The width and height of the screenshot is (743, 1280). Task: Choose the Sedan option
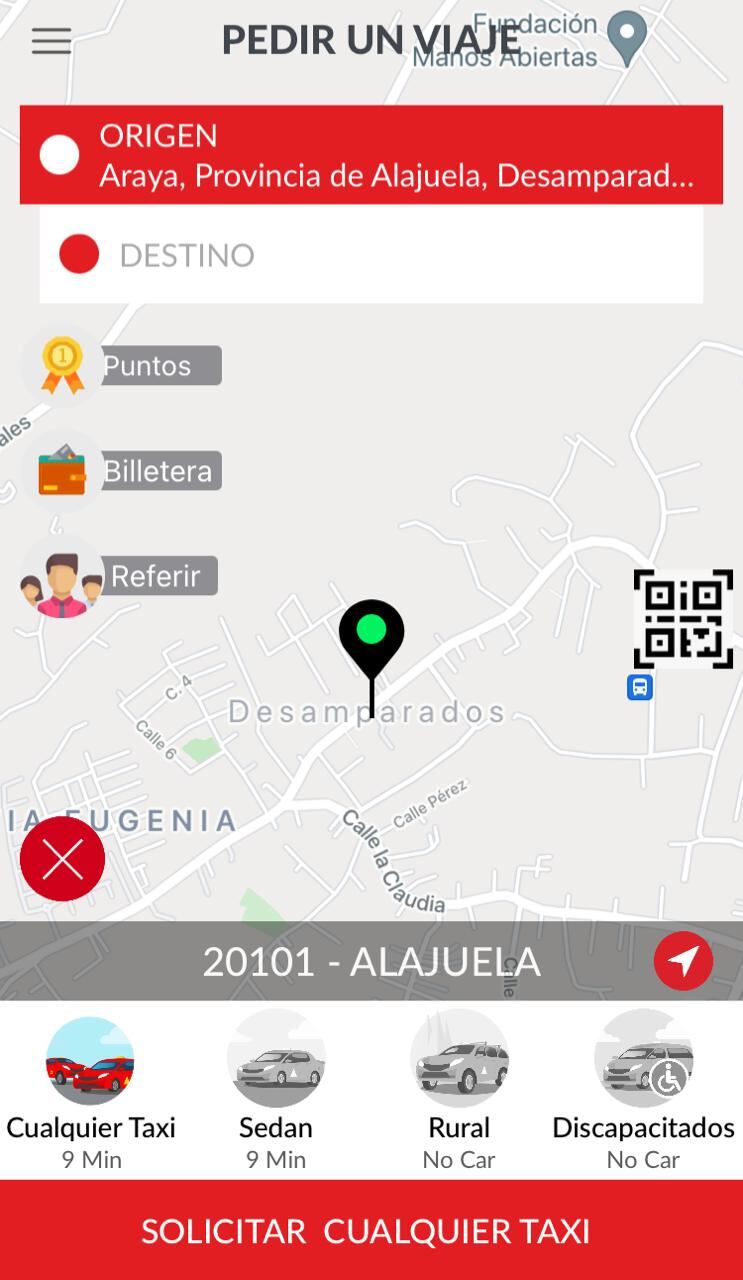click(x=276, y=1090)
